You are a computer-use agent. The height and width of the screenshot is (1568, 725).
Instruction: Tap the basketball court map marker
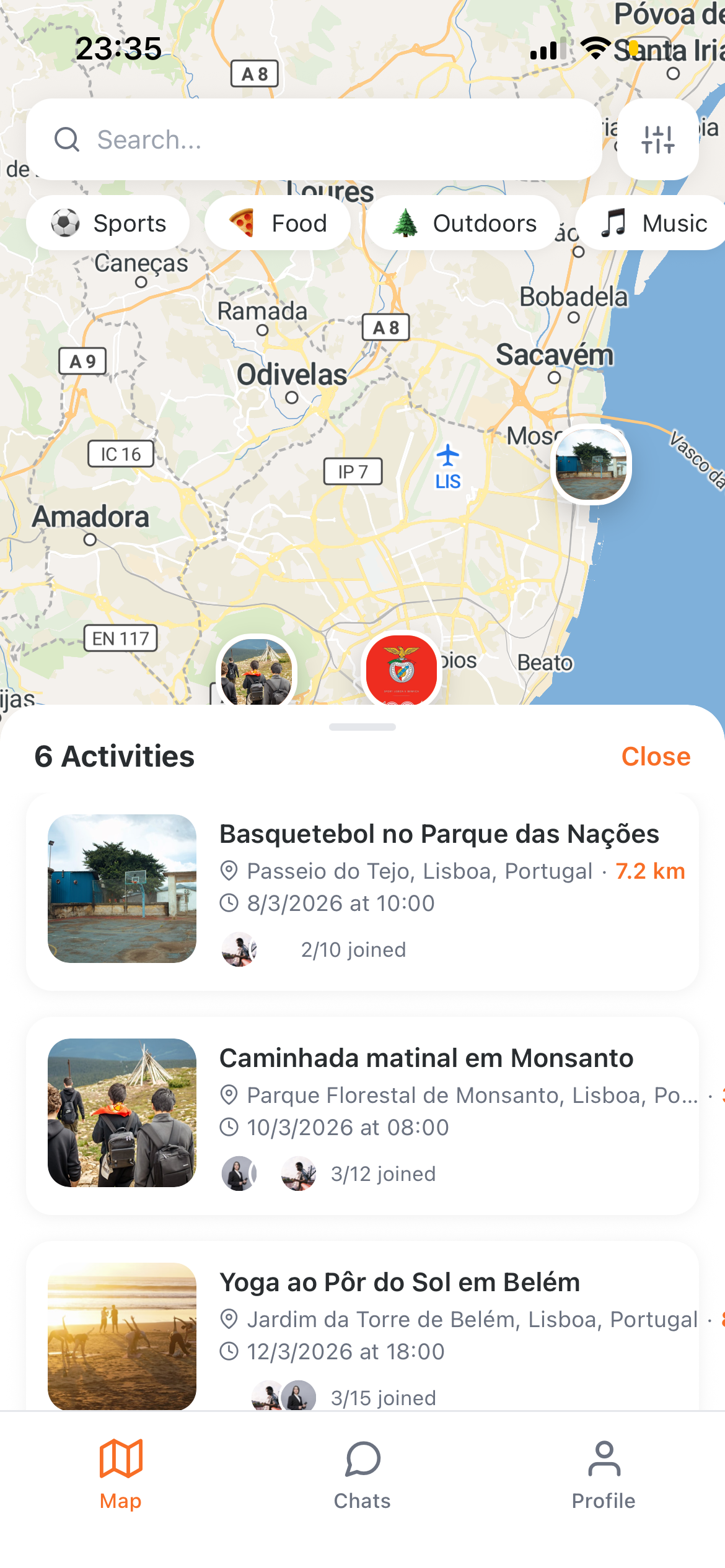[x=591, y=465]
